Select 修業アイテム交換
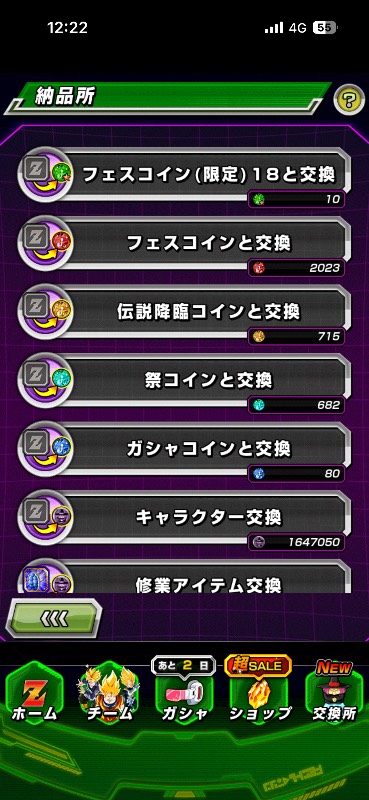Image resolution: width=369 pixels, height=800 pixels. coord(185,577)
